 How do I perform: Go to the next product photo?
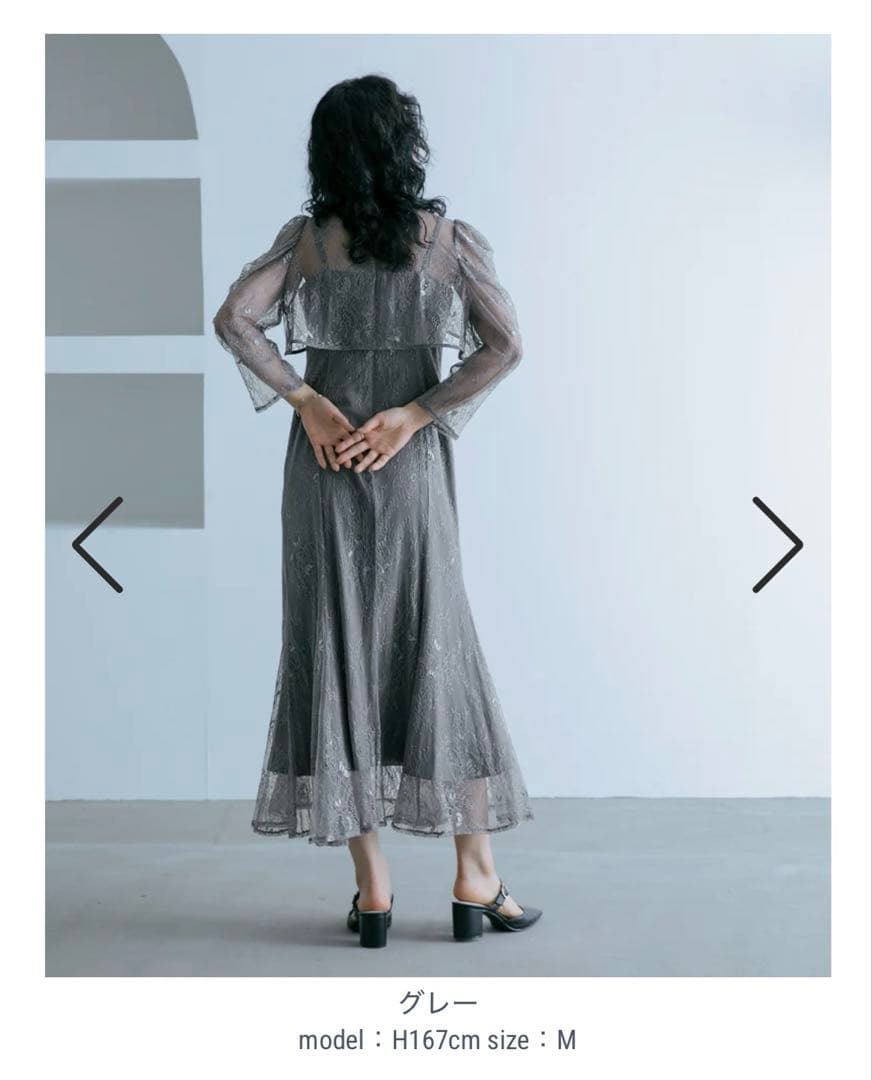pos(776,545)
